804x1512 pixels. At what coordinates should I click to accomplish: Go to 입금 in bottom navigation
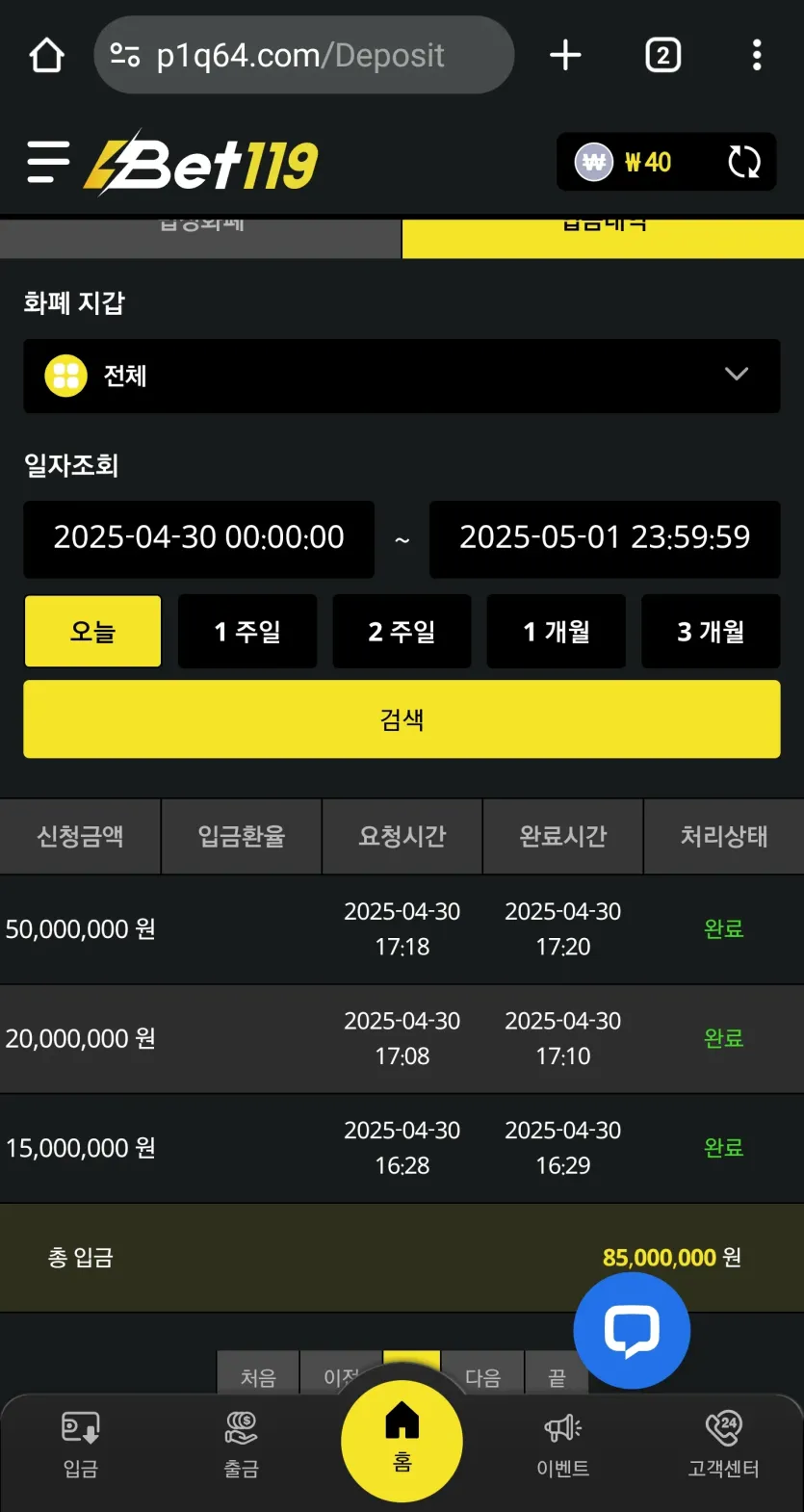point(81,1445)
